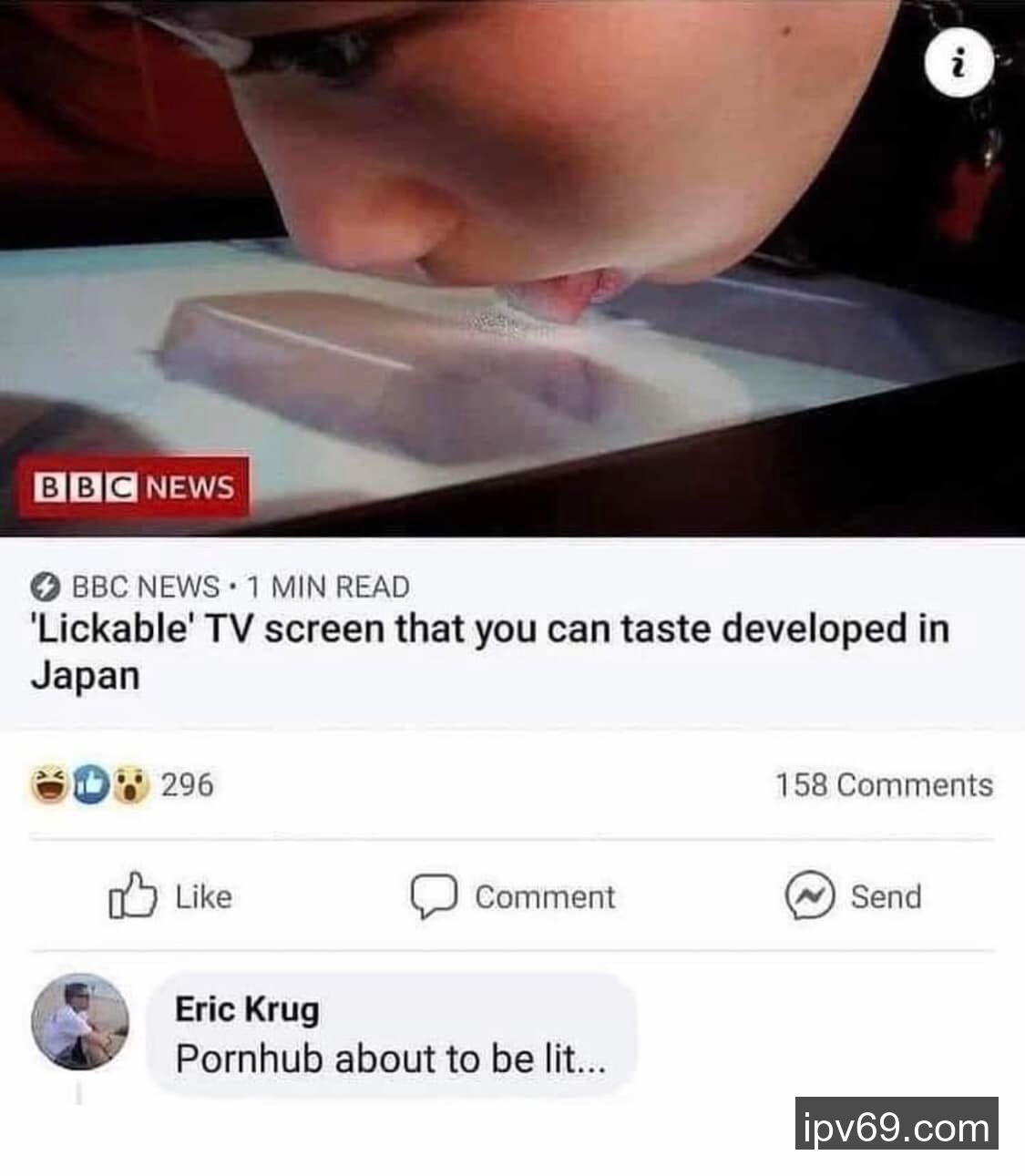
Task: Comment on the post
Action: coord(512,896)
